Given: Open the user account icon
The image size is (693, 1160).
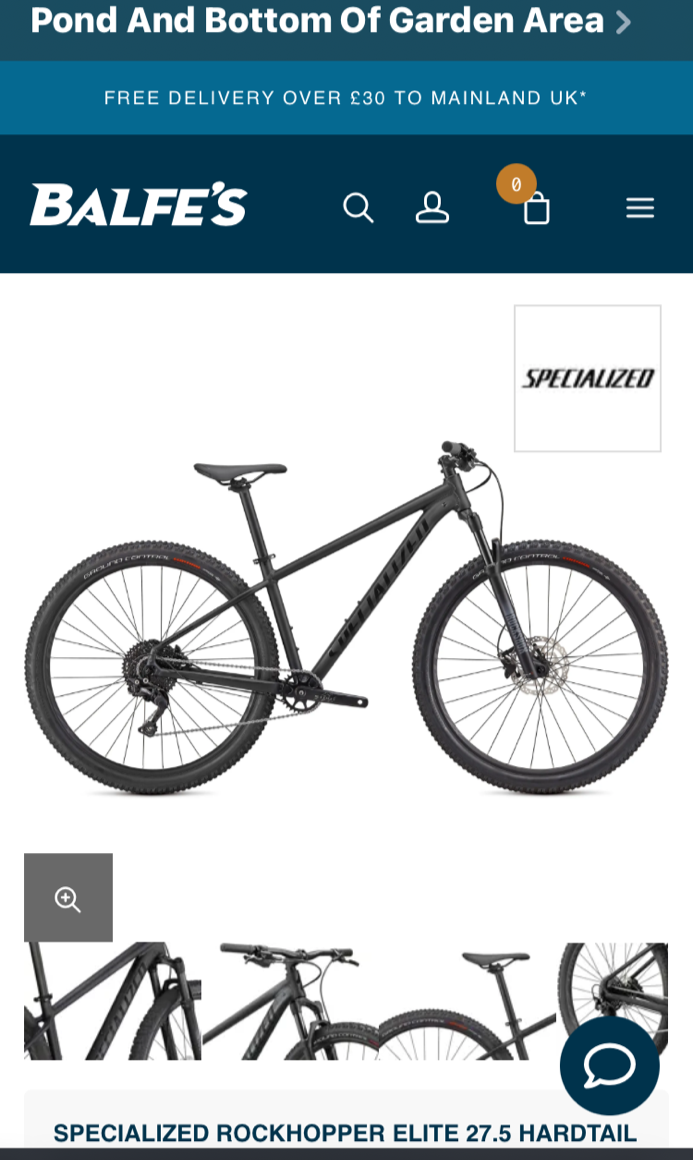Looking at the screenshot, I should [432, 208].
